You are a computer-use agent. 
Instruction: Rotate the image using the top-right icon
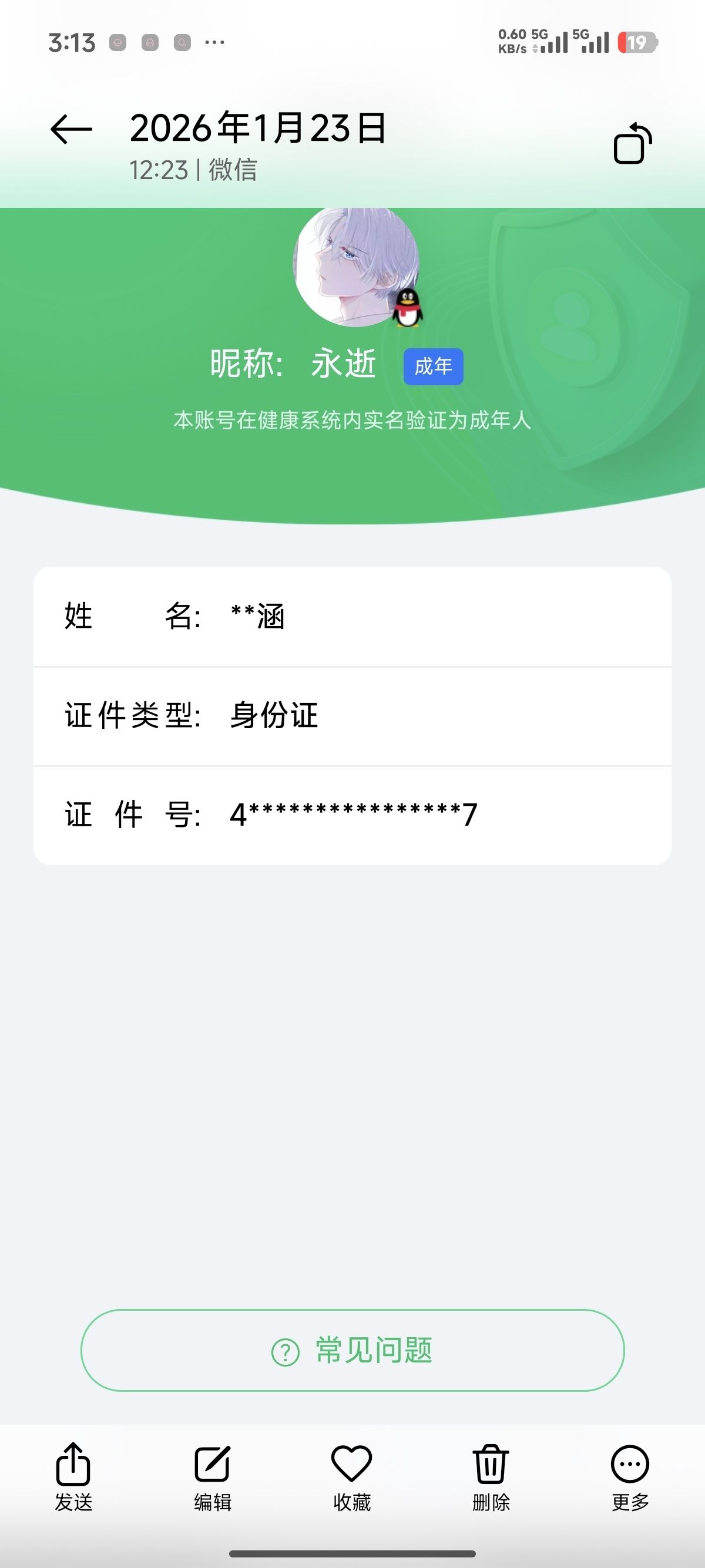(x=633, y=144)
